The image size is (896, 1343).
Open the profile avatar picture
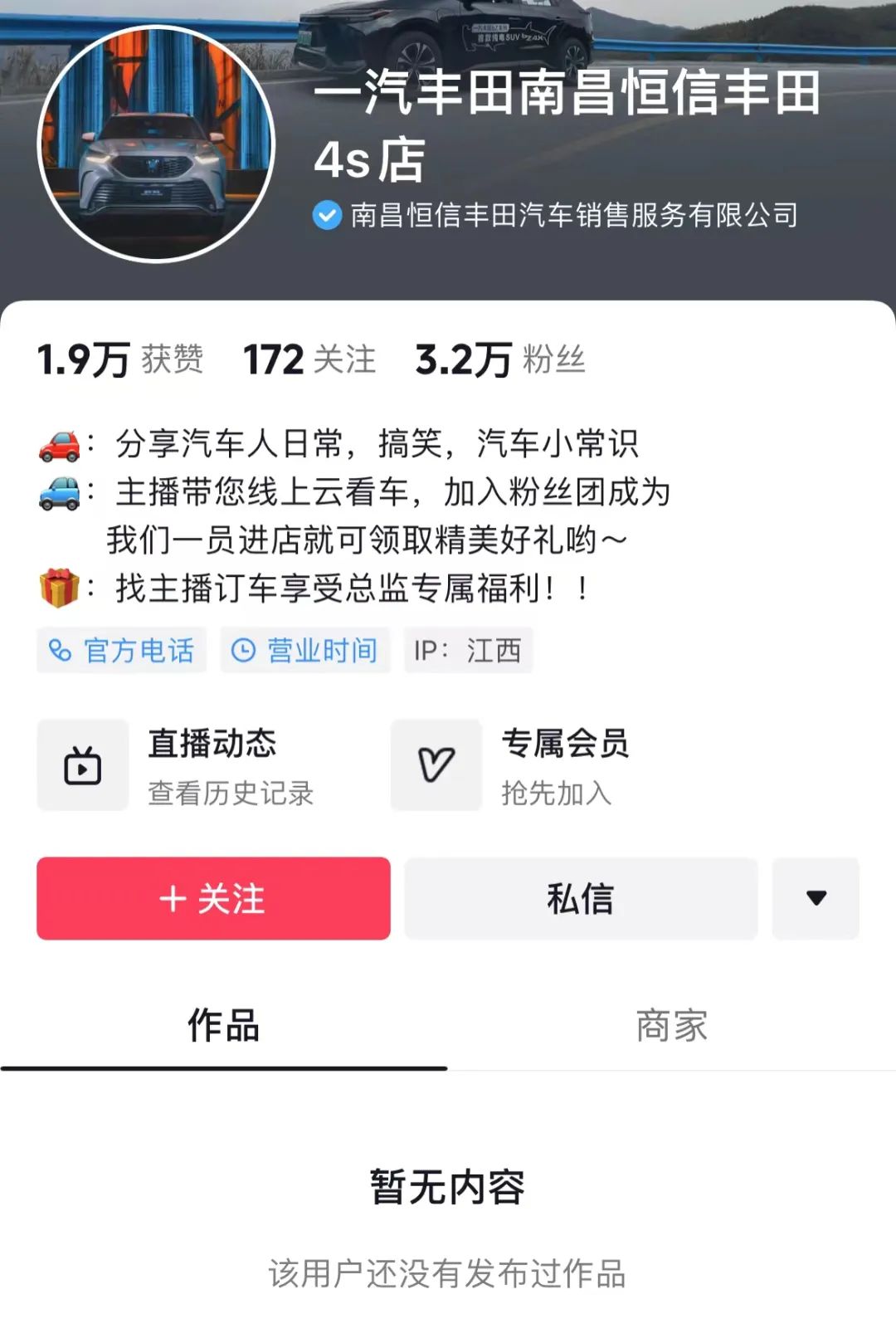point(156,144)
